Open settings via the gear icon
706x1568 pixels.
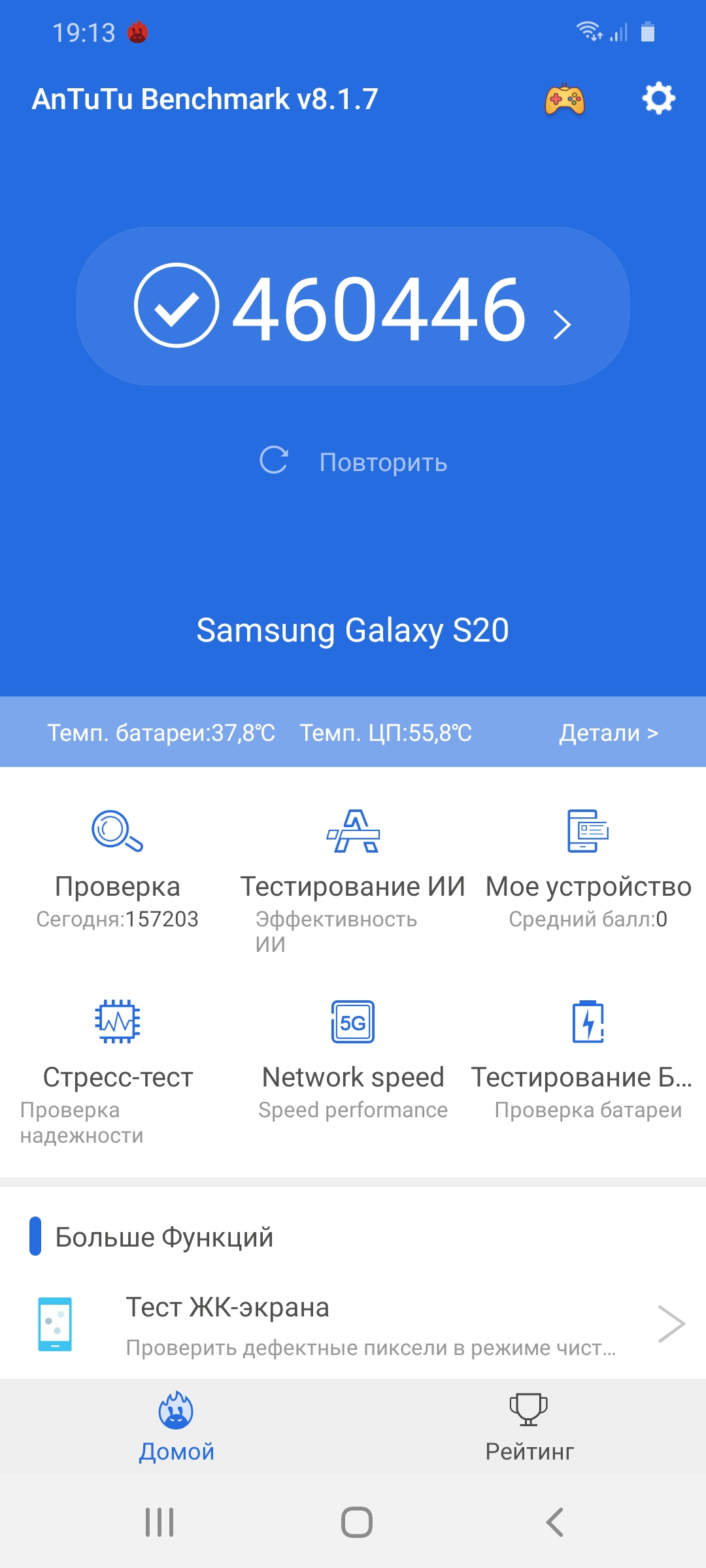click(658, 99)
